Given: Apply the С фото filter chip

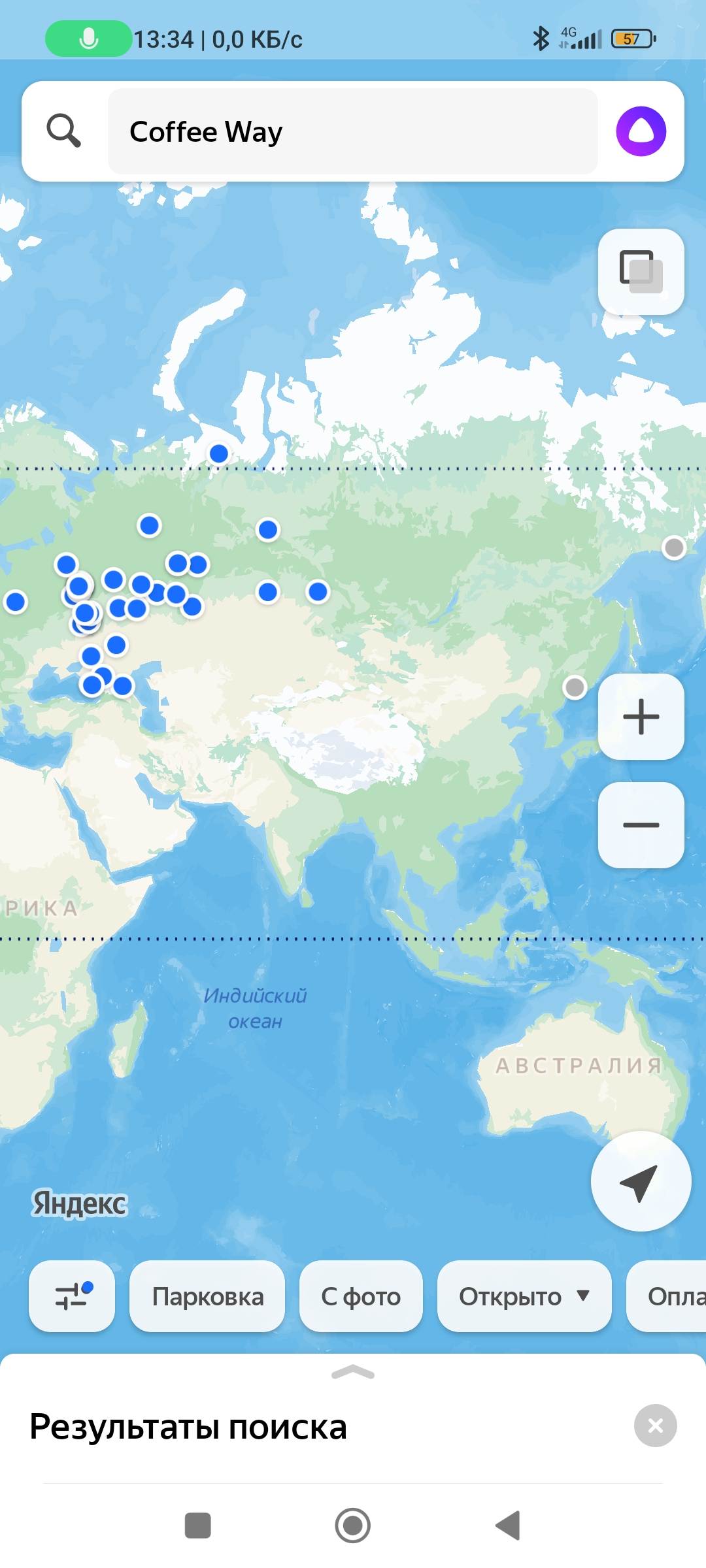Looking at the screenshot, I should pyautogui.click(x=361, y=1296).
